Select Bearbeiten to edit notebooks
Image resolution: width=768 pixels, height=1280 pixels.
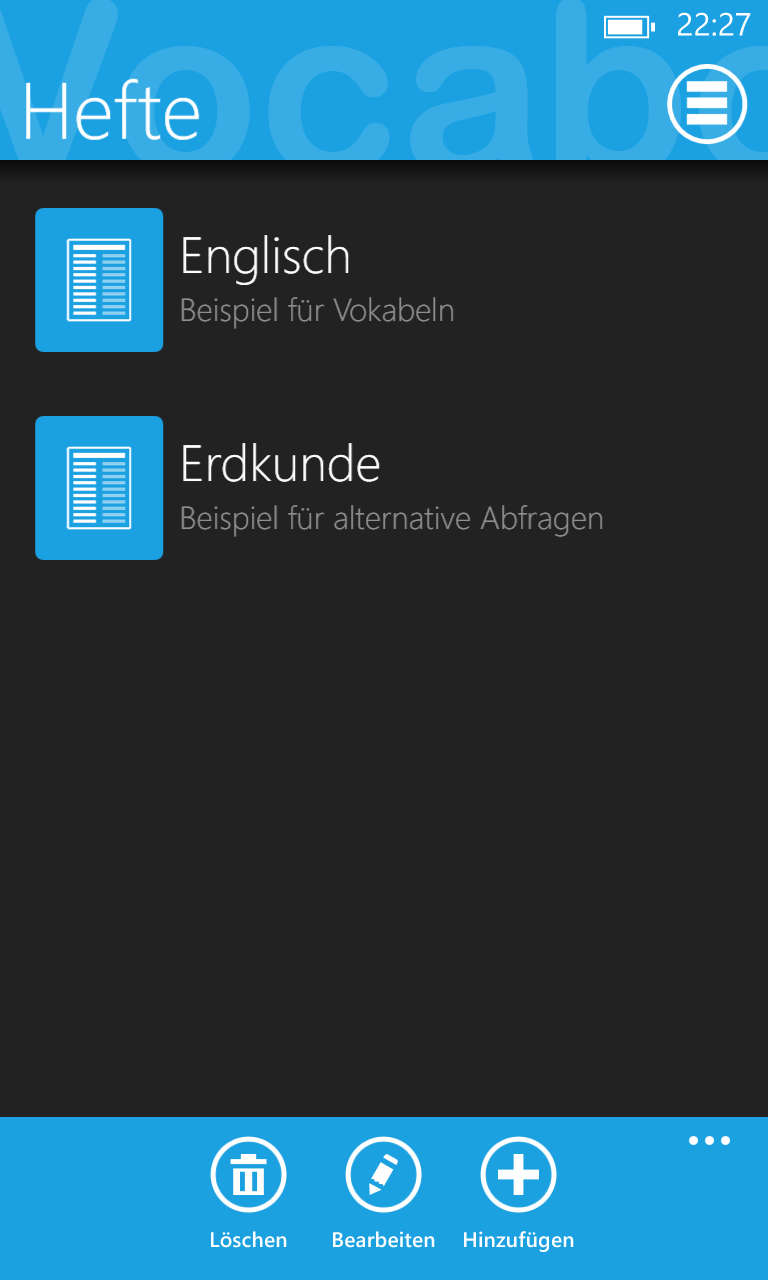[383, 1175]
